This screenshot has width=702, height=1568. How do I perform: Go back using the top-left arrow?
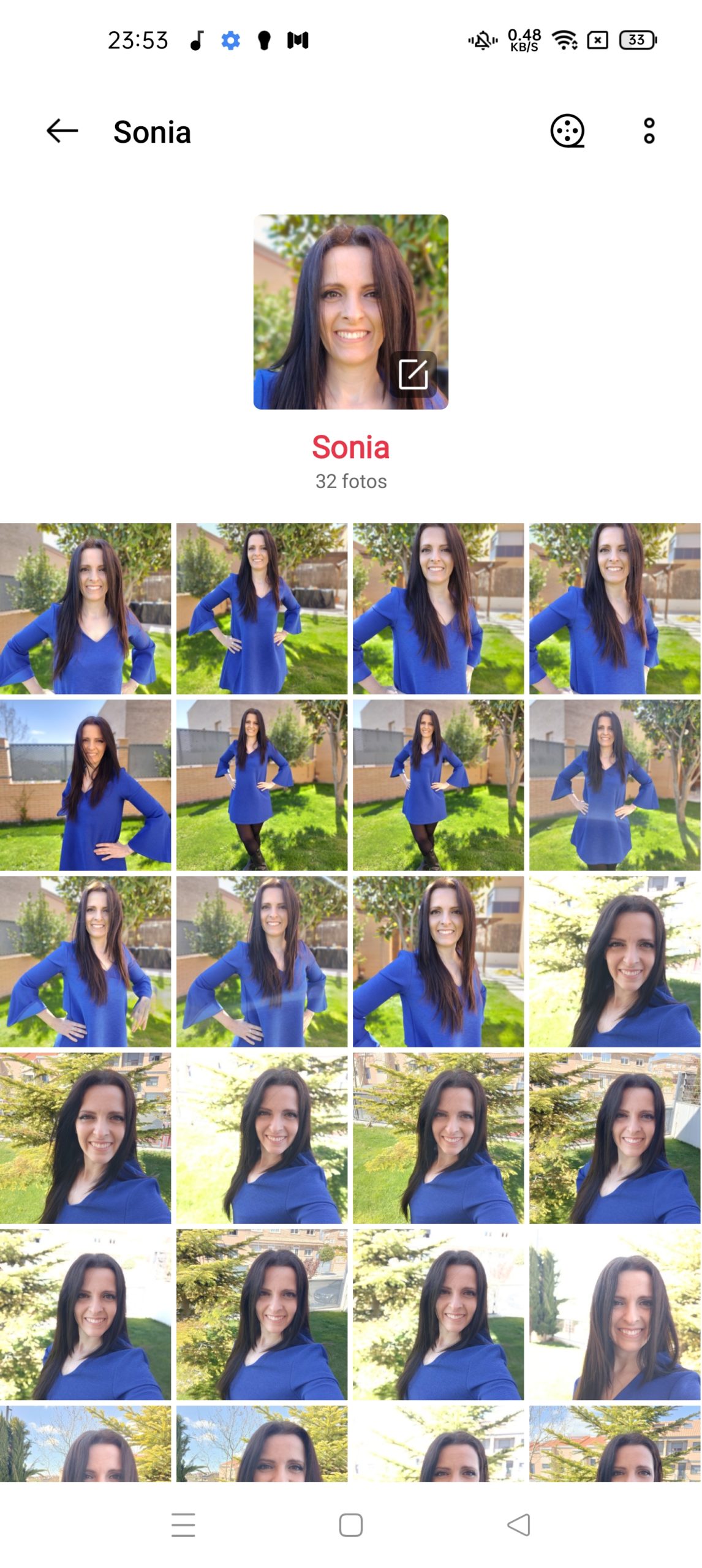pyautogui.click(x=62, y=131)
